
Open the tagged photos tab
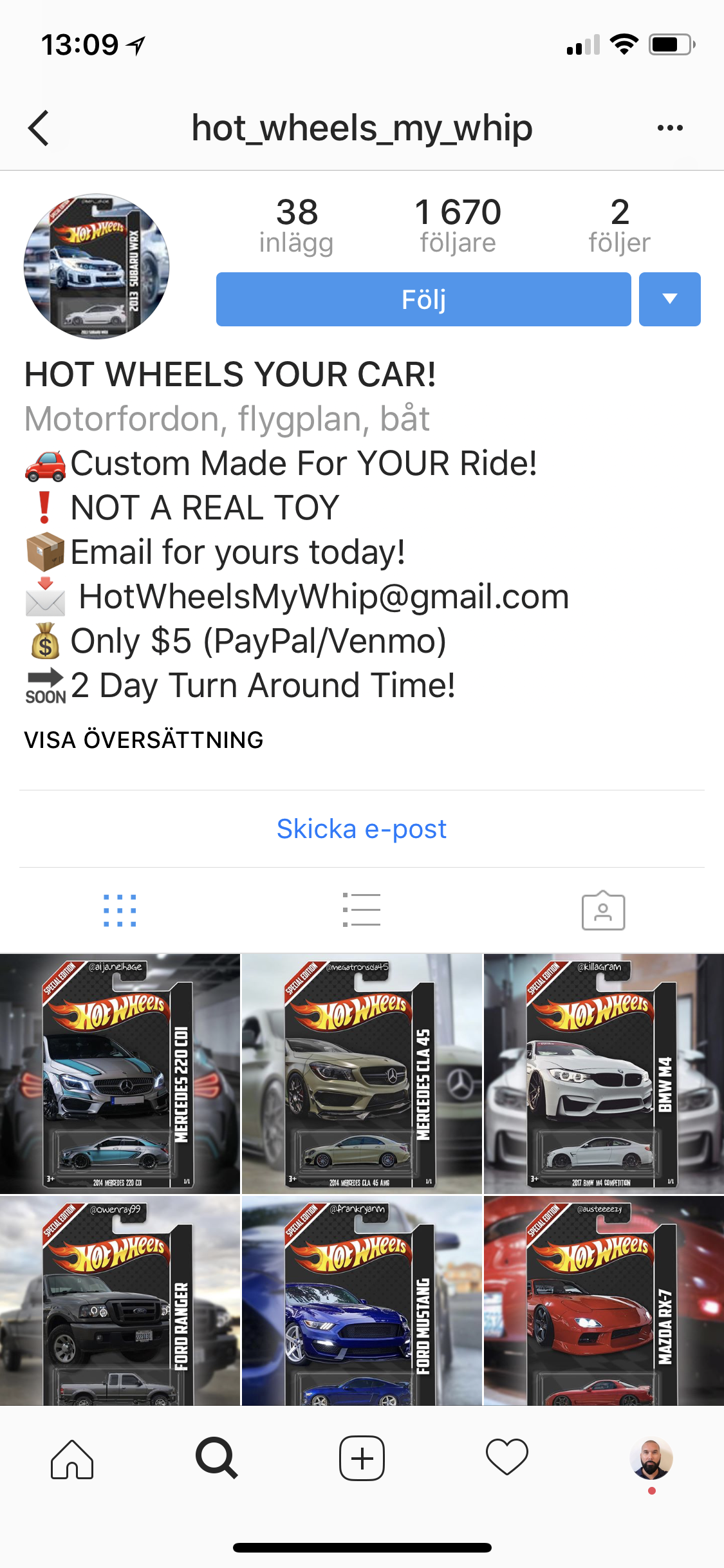tap(603, 910)
